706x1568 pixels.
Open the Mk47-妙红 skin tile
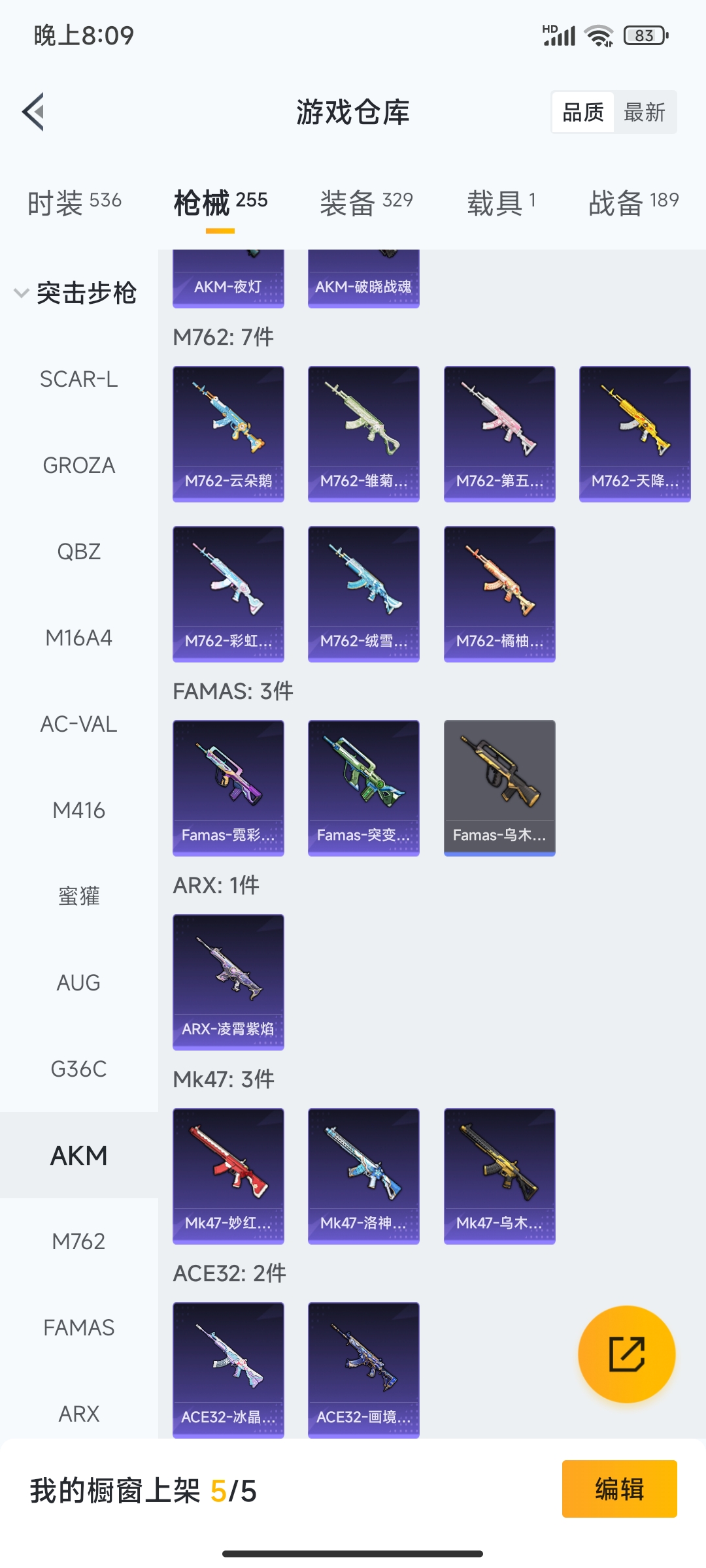tap(228, 1176)
